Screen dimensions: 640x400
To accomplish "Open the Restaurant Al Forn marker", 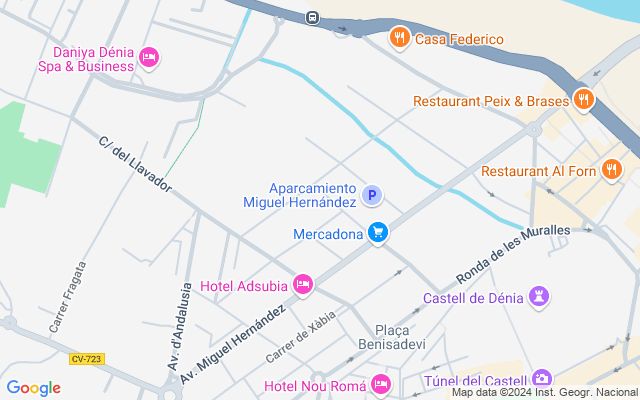I will pyautogui.click(x=611, y=169).
